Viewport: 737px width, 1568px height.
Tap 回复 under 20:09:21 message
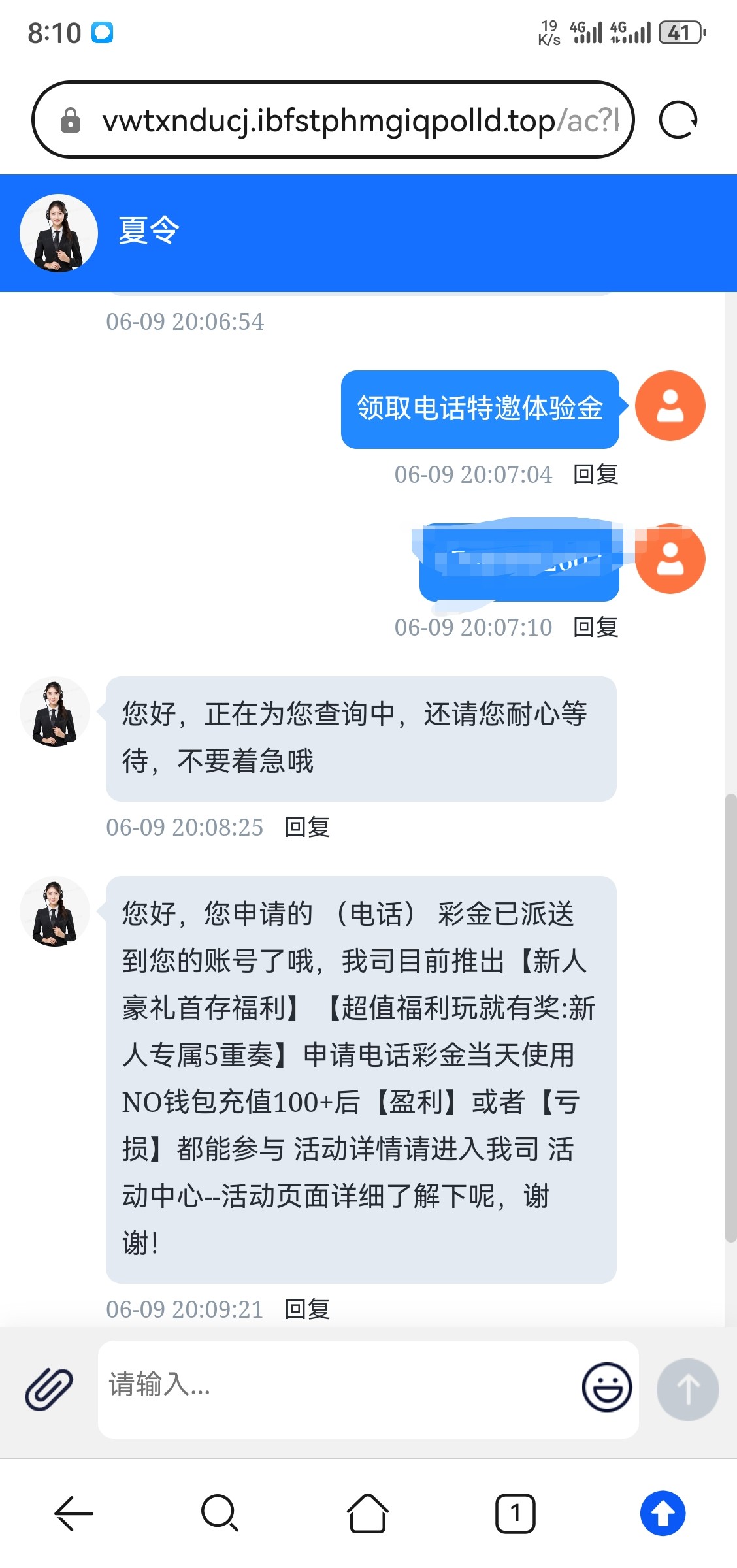[x=307, y=1309]
